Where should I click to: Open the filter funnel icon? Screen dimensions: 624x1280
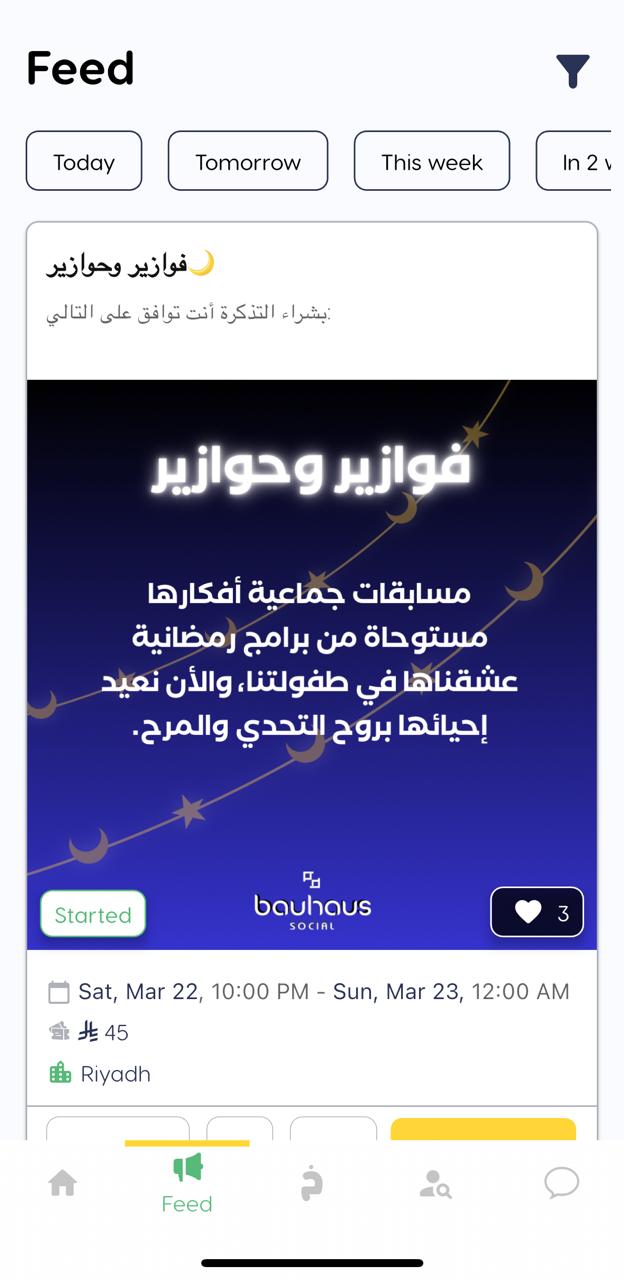(x=573, y=71)
